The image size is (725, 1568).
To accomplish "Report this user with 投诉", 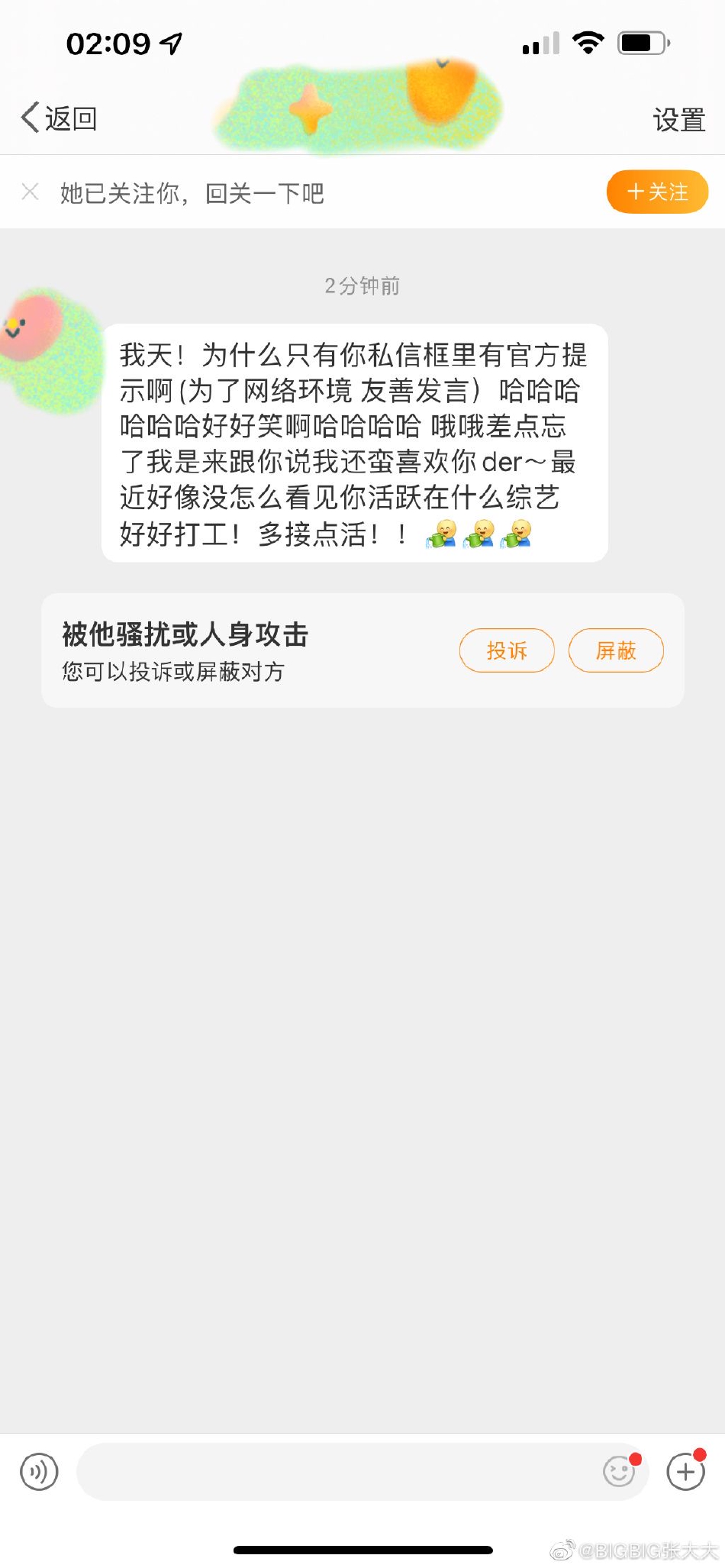I will click(507, 650).
